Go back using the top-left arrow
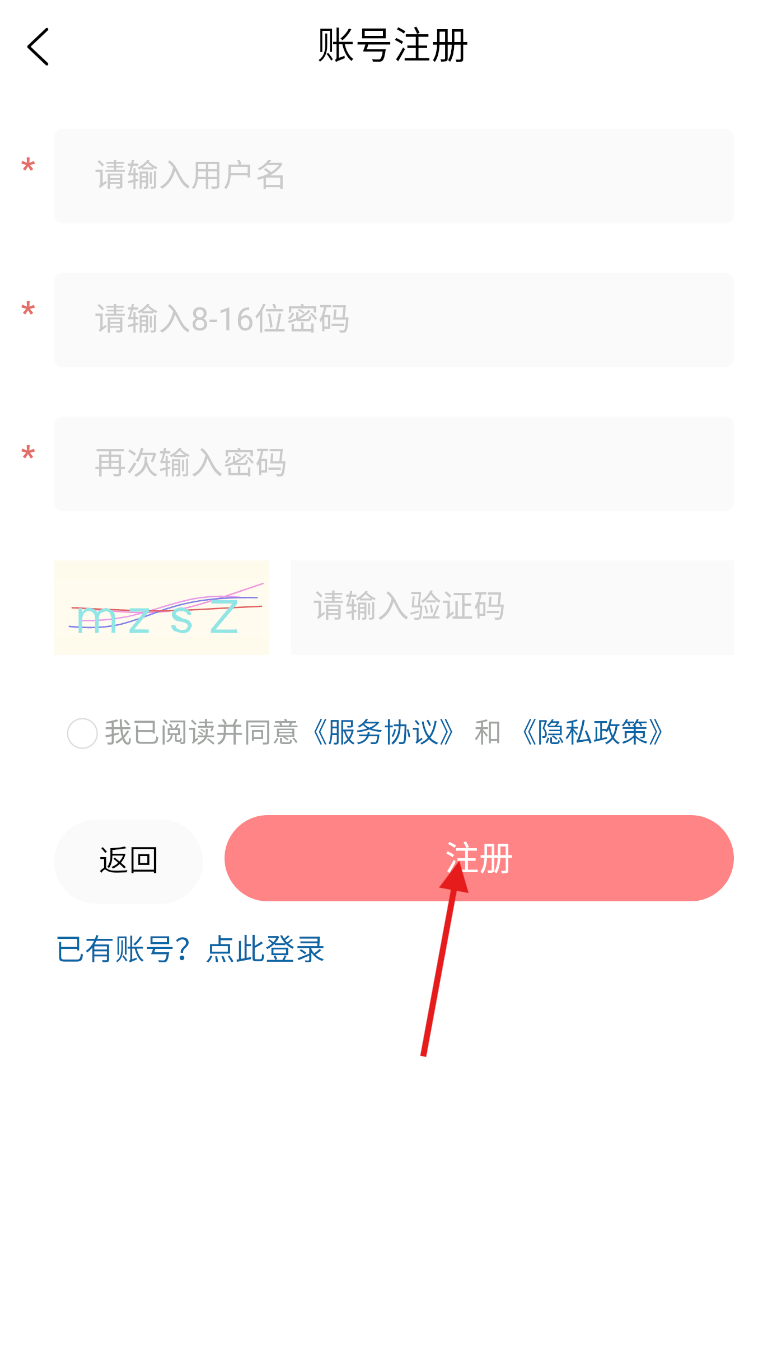This screenshot has height=1354, width=784. coord(38,47)
